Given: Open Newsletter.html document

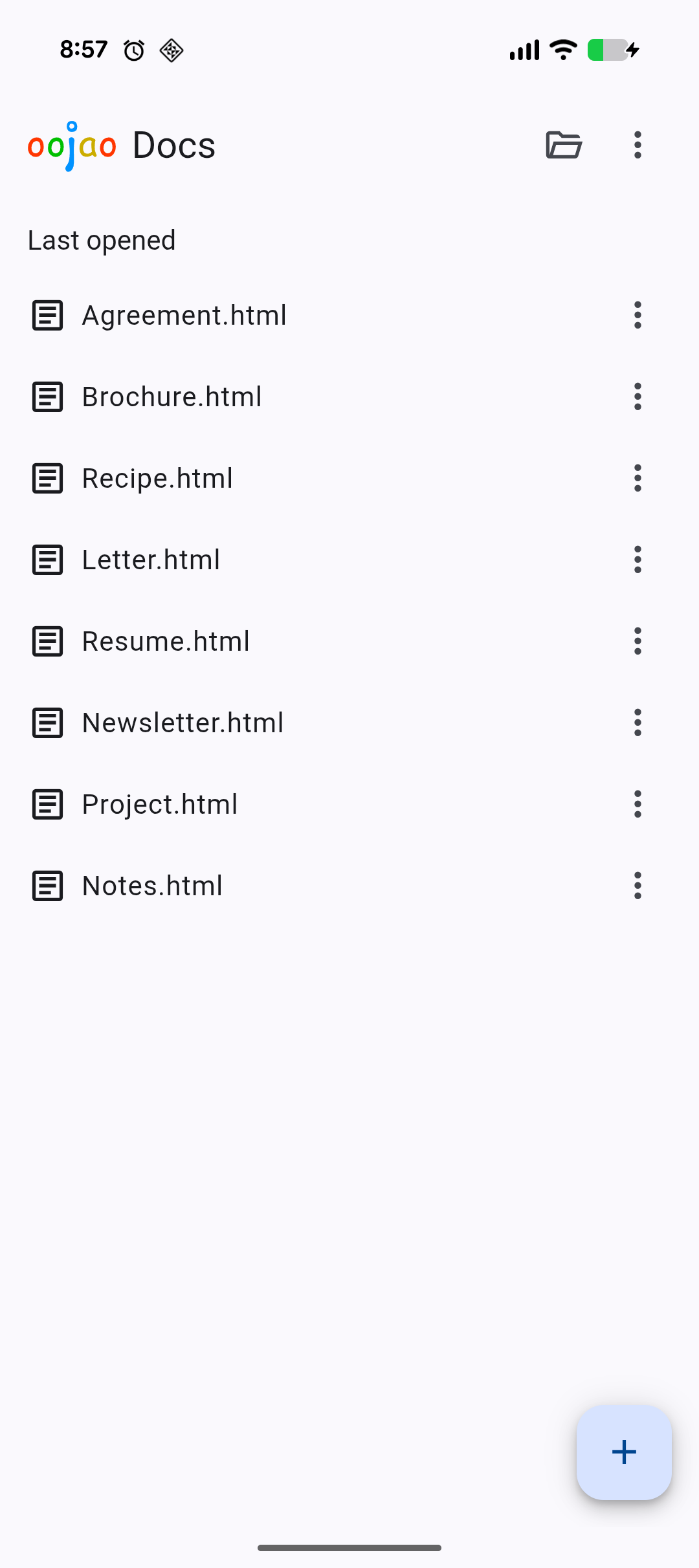Looking at the screenshot, I should (183, 723).
